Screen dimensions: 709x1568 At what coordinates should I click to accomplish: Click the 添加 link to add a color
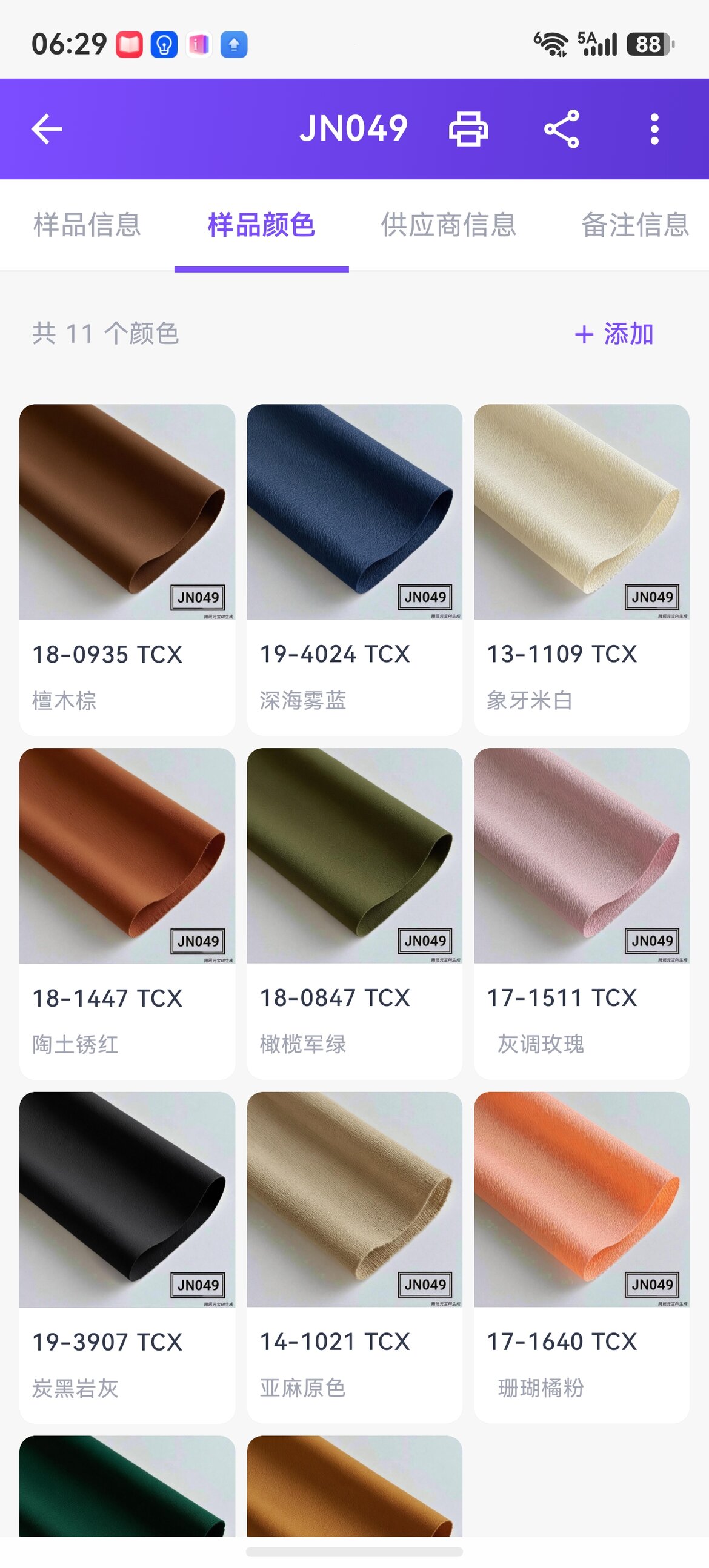[628, 334]
